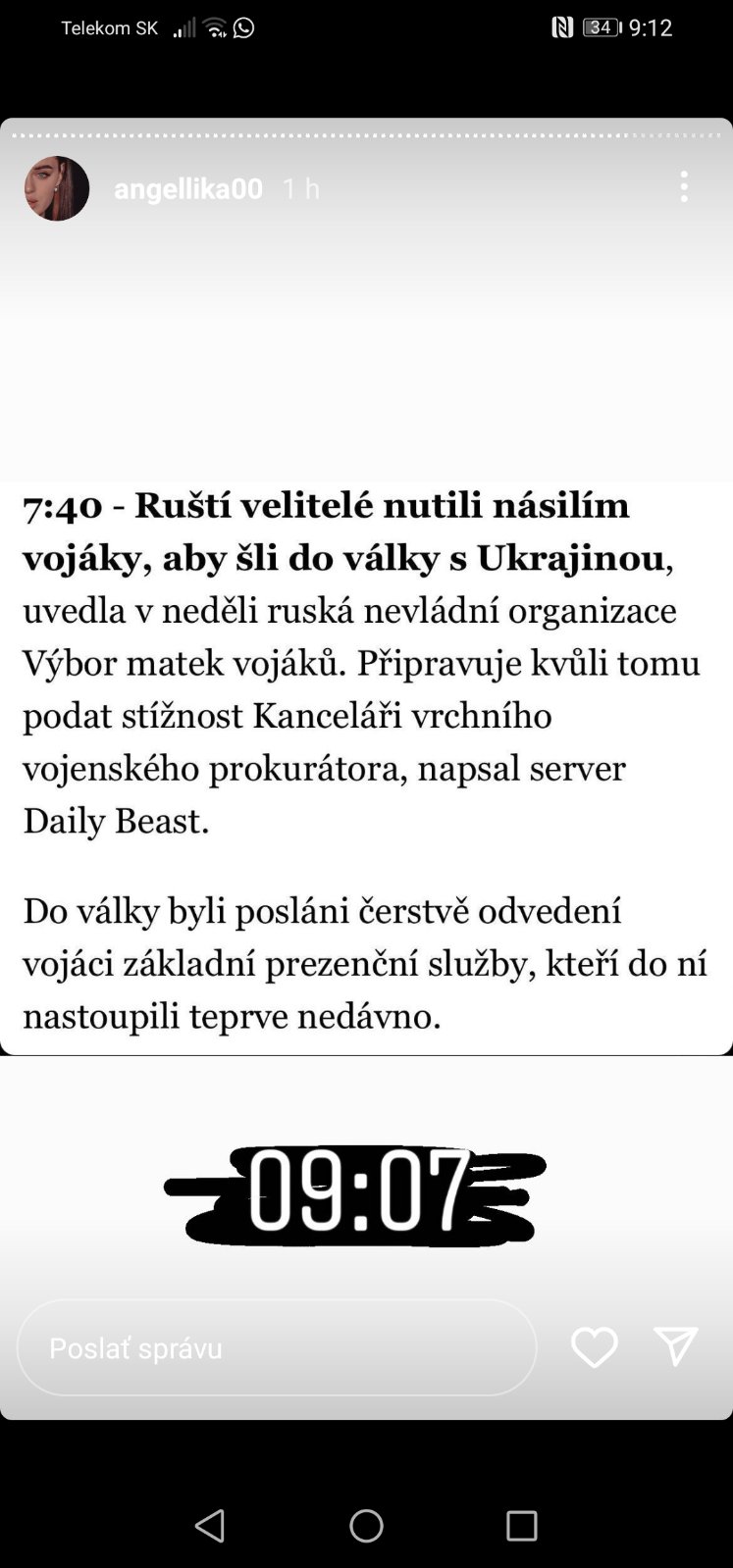The width and height of the screenshot is (733, 1568).
Task: Go back using system back button
Action: (x=210, y=1525)
